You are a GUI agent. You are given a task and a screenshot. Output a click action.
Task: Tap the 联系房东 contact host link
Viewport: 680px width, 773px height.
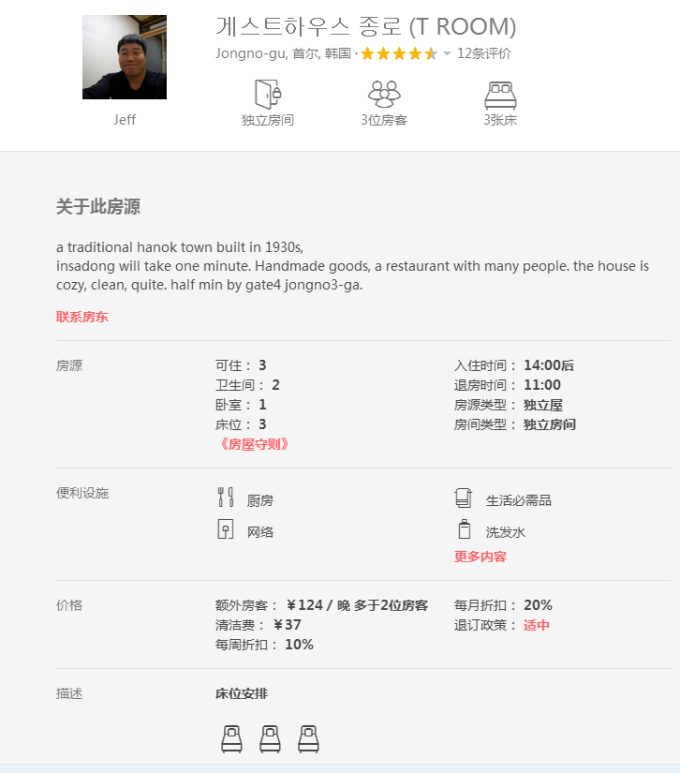[x=82, y=317]
